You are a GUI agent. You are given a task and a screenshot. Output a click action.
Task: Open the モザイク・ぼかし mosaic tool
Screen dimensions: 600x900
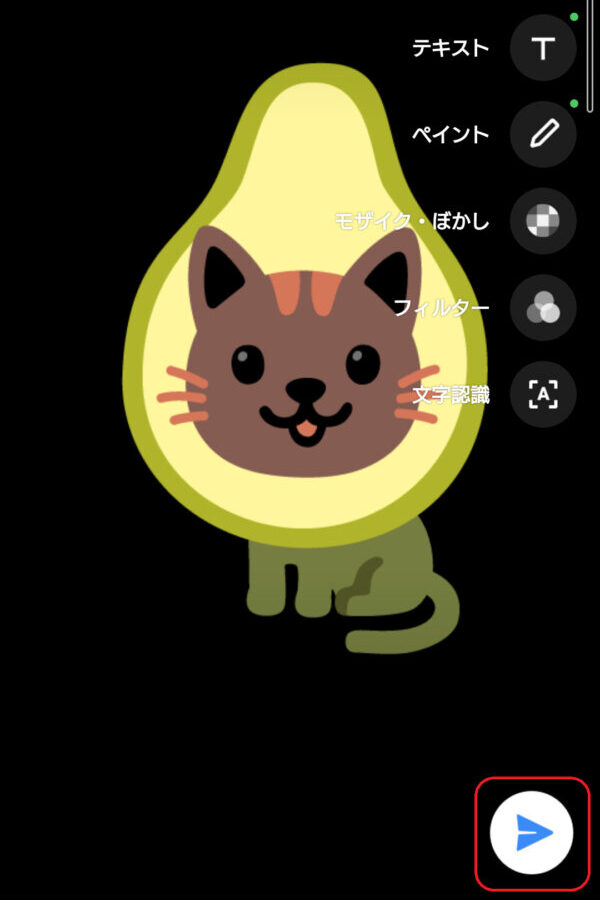click(x=543, y=220)
